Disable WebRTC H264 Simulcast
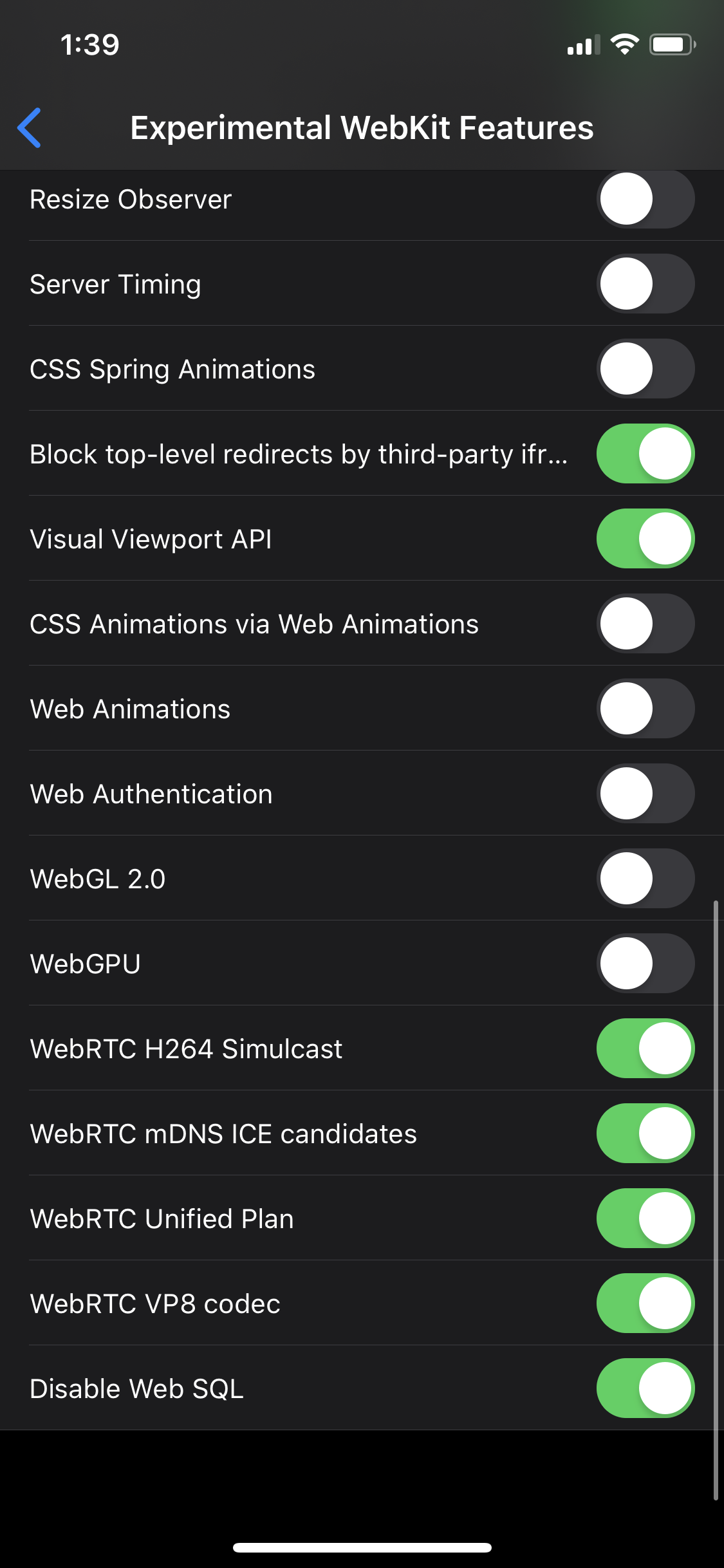The height and width of the screenshot is (1568, 724). pos(645,1049)
